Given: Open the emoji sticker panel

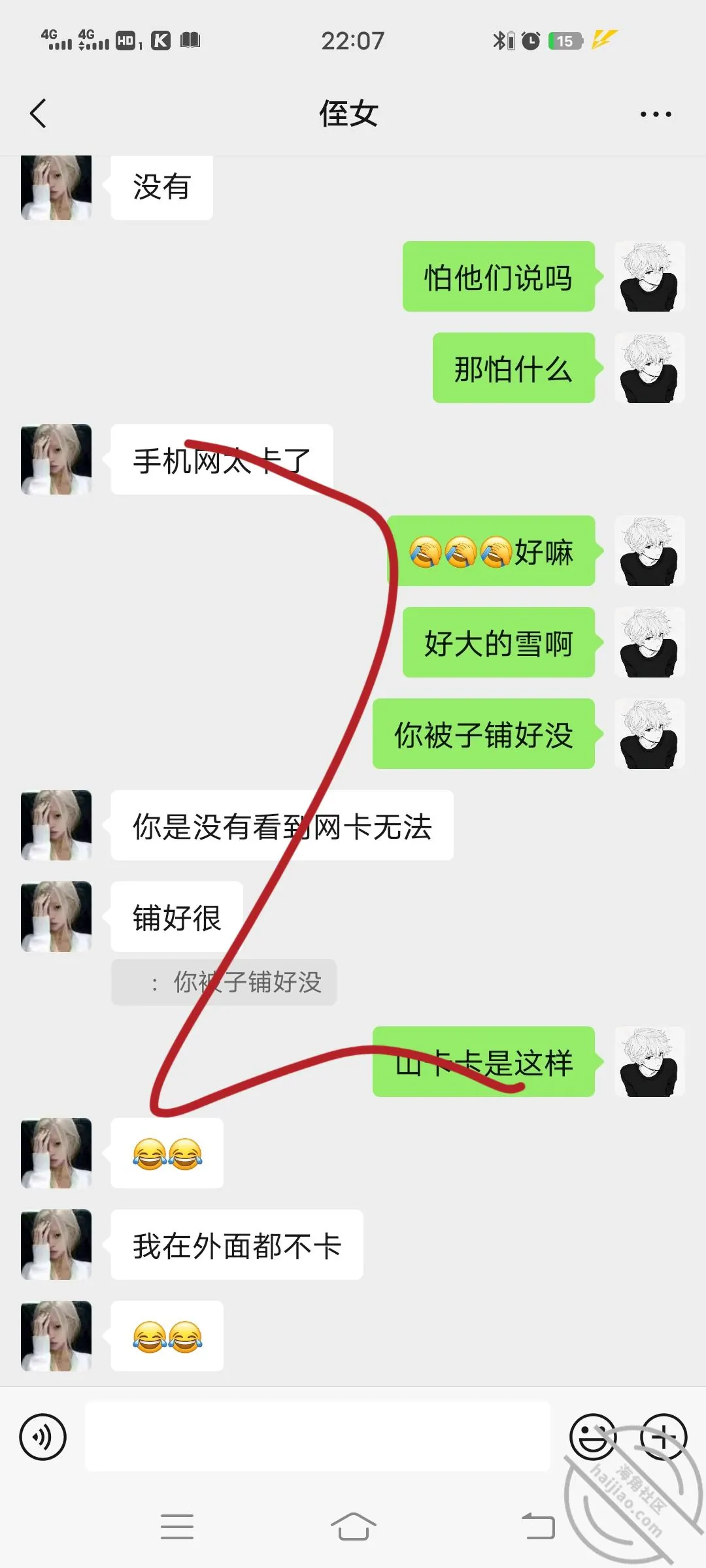Looking at the screenshot, I should click(x=593, y=1437).
